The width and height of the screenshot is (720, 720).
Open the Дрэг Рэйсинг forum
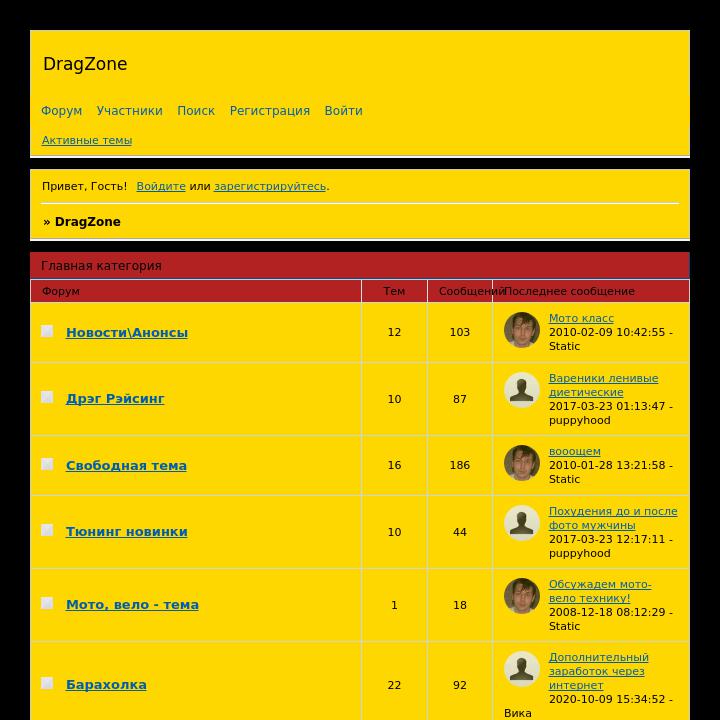click(115, 399)
